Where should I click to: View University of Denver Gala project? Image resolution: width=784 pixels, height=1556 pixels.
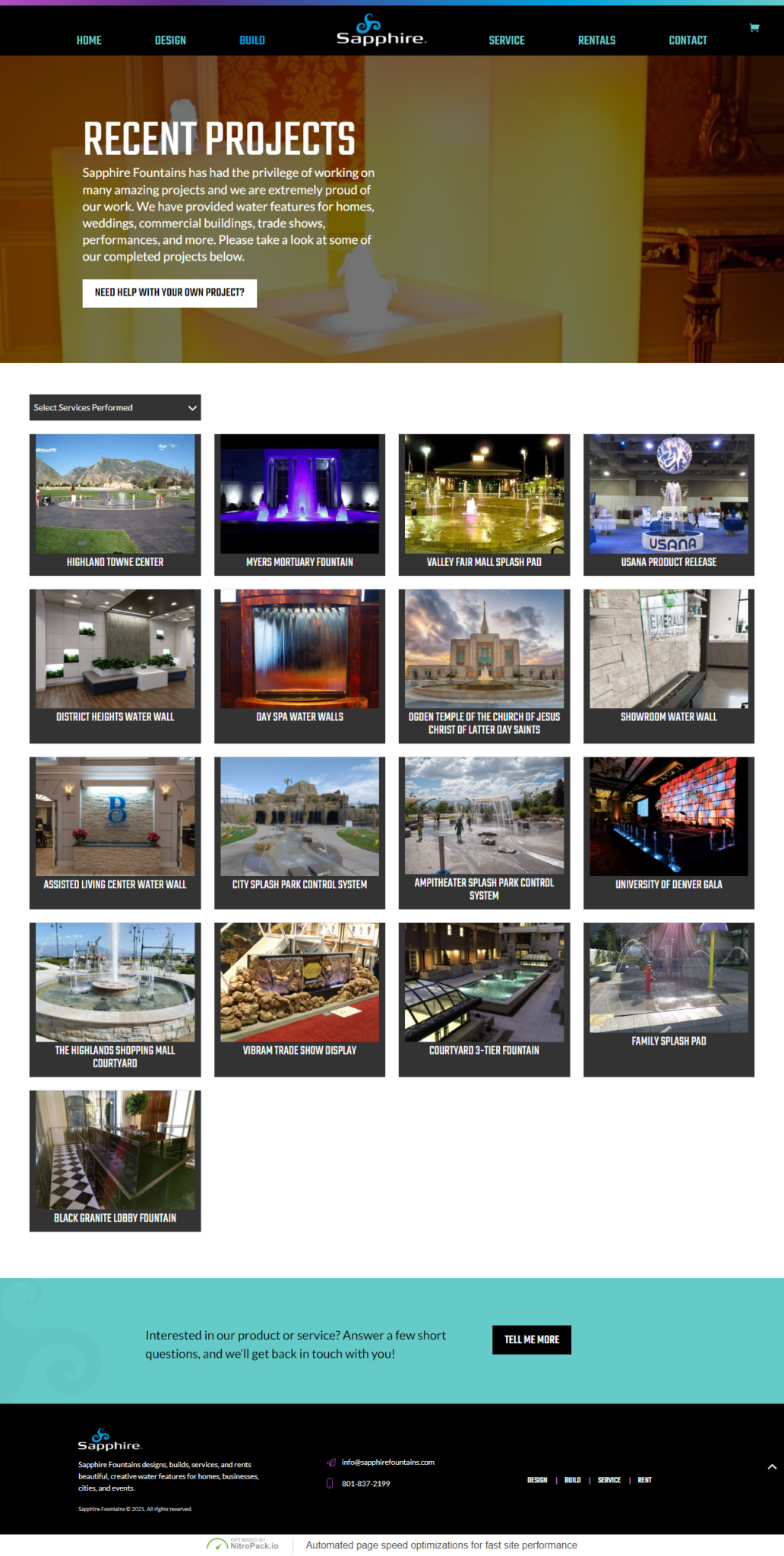coord(669,832)
